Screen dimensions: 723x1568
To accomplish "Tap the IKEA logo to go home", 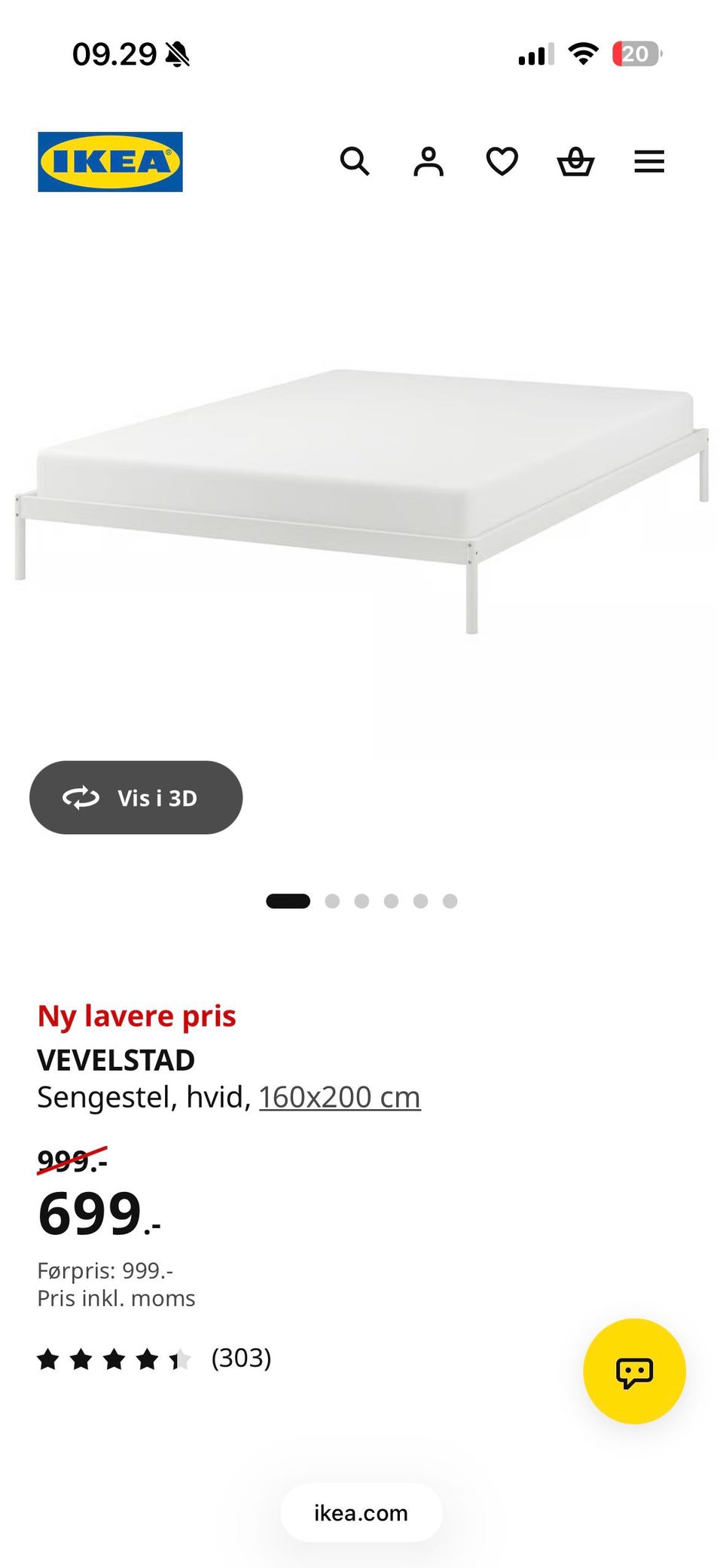I will (x=110, y=162).
